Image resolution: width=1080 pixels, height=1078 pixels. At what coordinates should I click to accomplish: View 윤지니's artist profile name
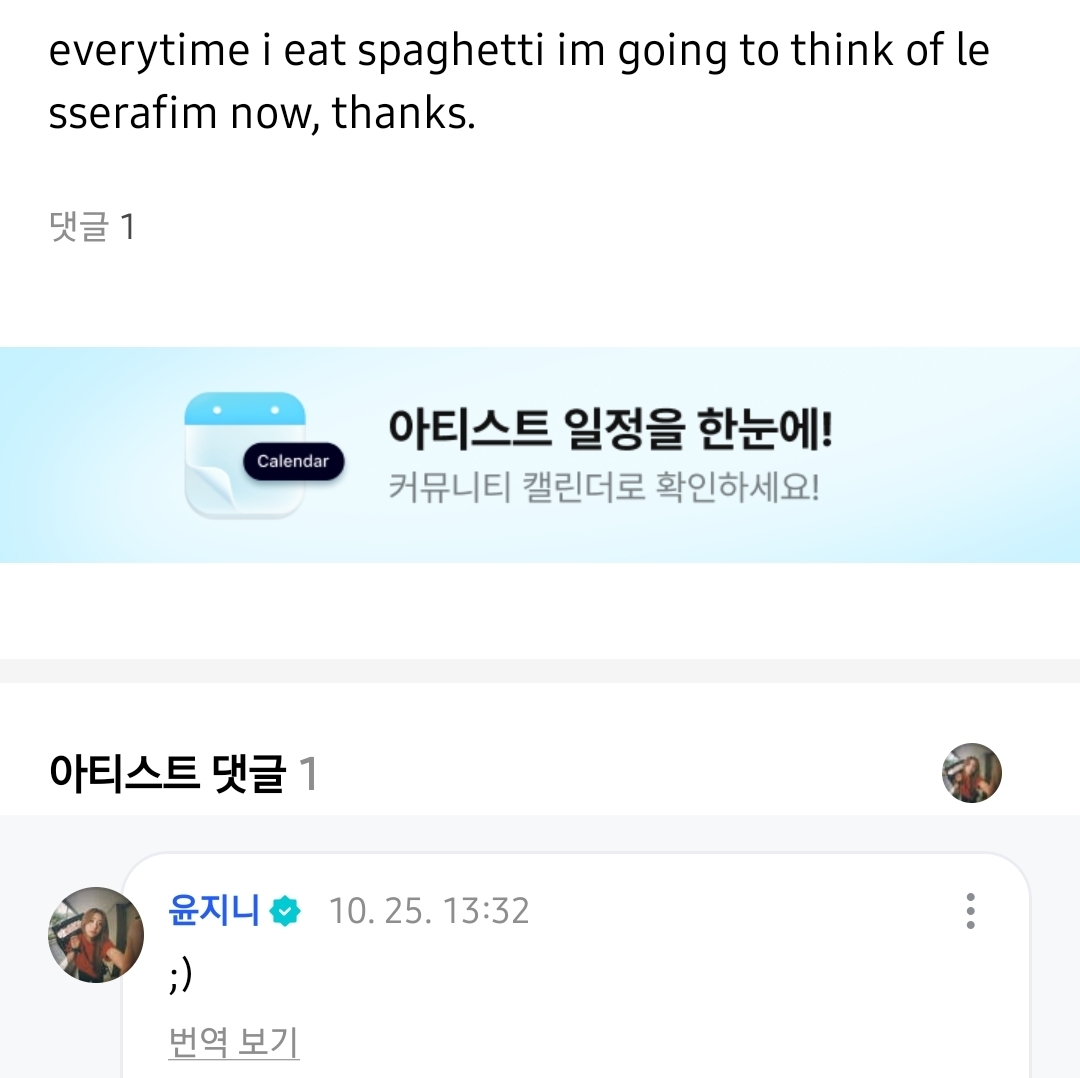point(215,911)
